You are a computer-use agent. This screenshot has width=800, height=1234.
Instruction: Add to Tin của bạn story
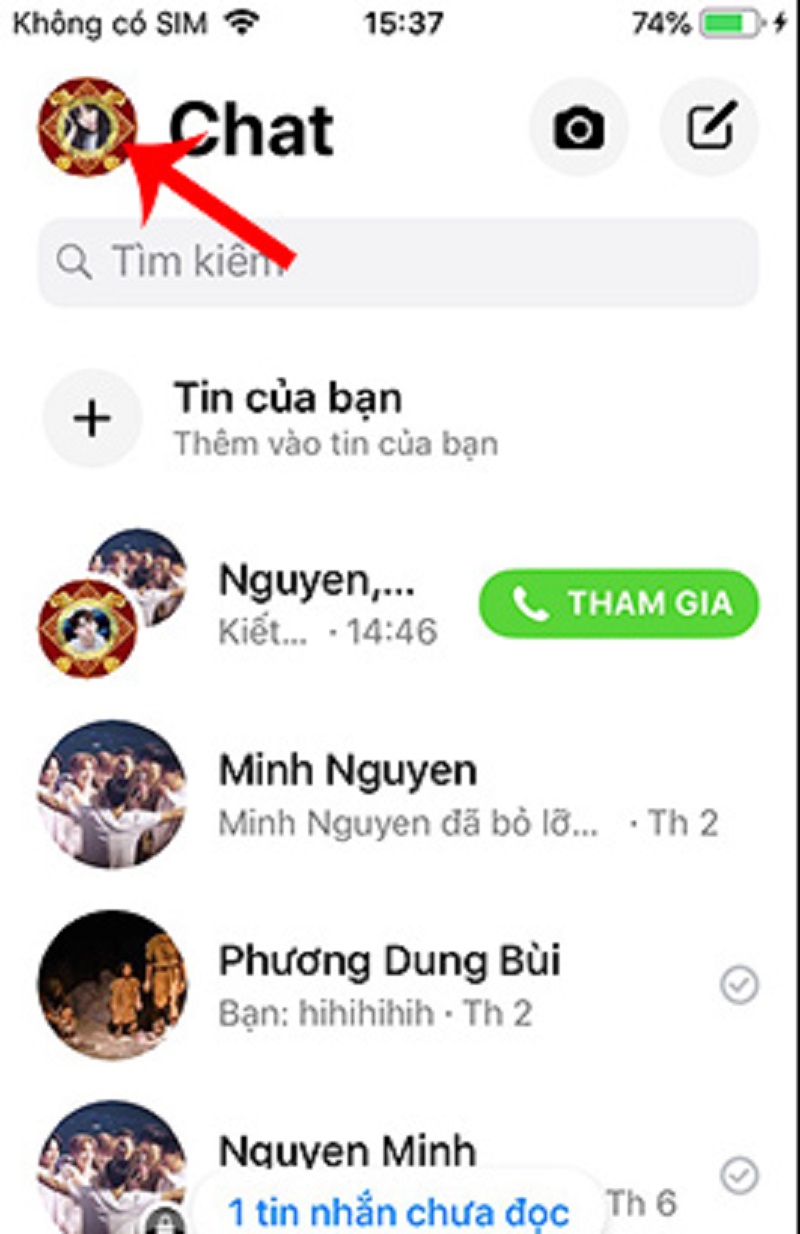click(x=92, y=419)
